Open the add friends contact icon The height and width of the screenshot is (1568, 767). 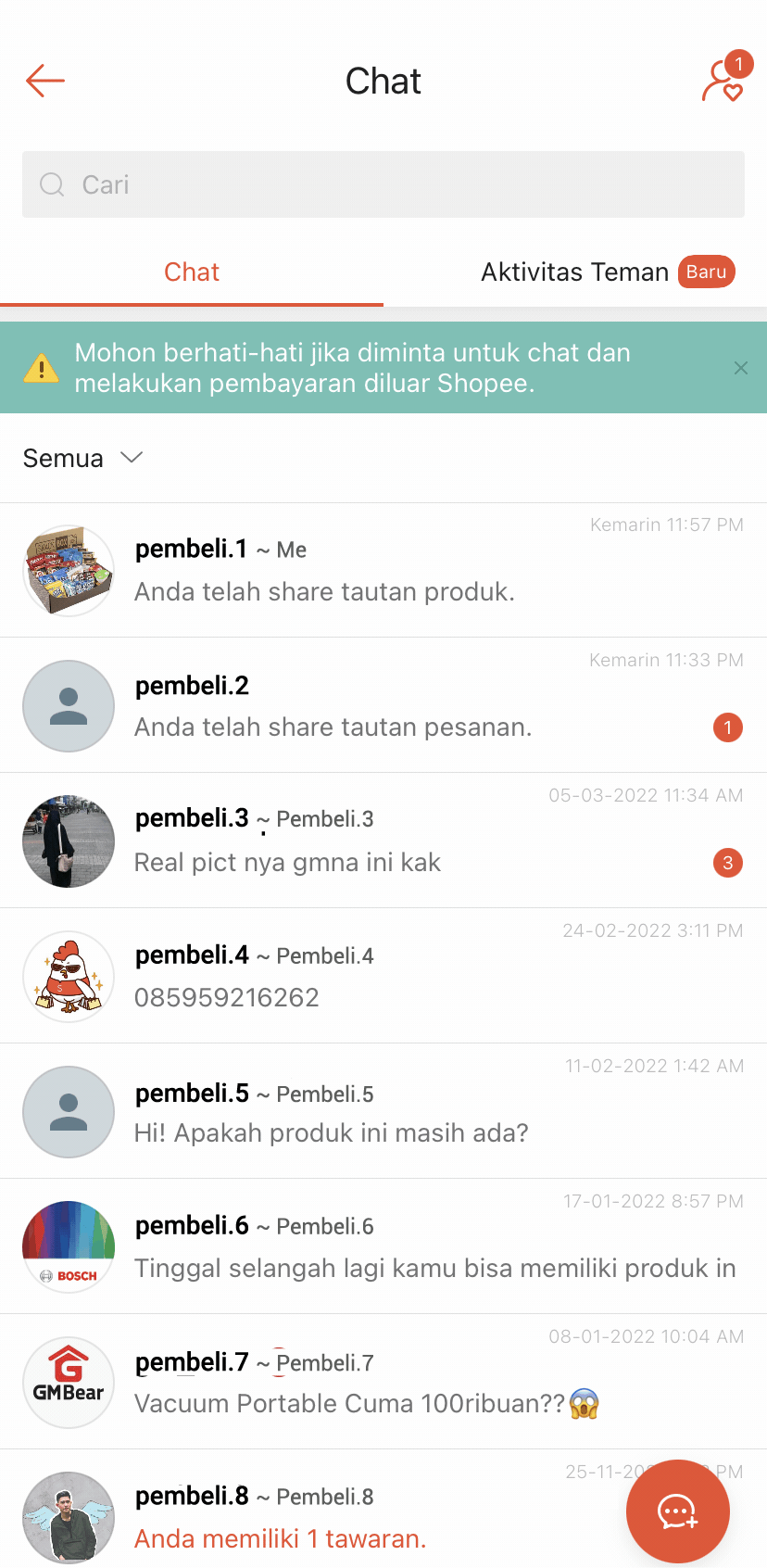tap(718, 82)
